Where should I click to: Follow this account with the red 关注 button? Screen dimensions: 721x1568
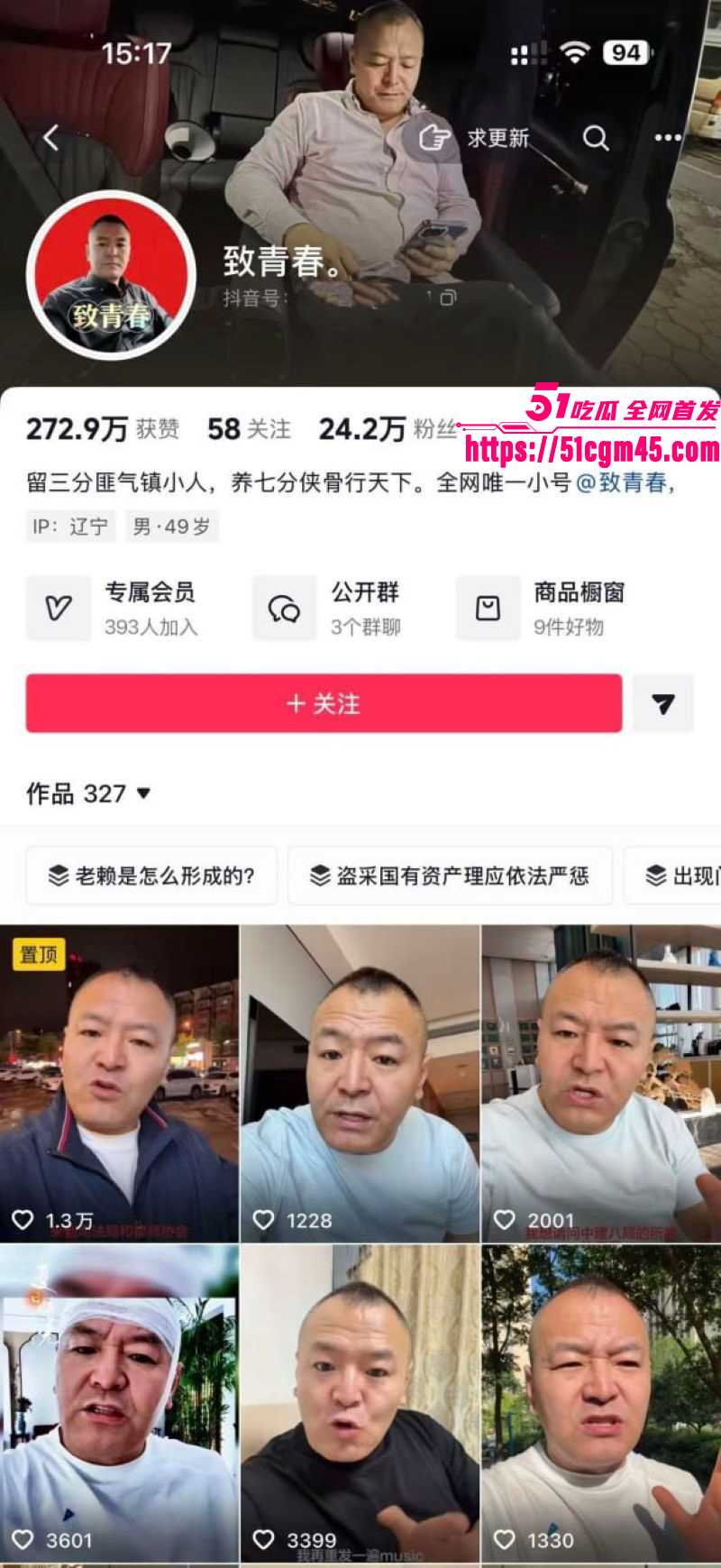(x=324, y=703)
